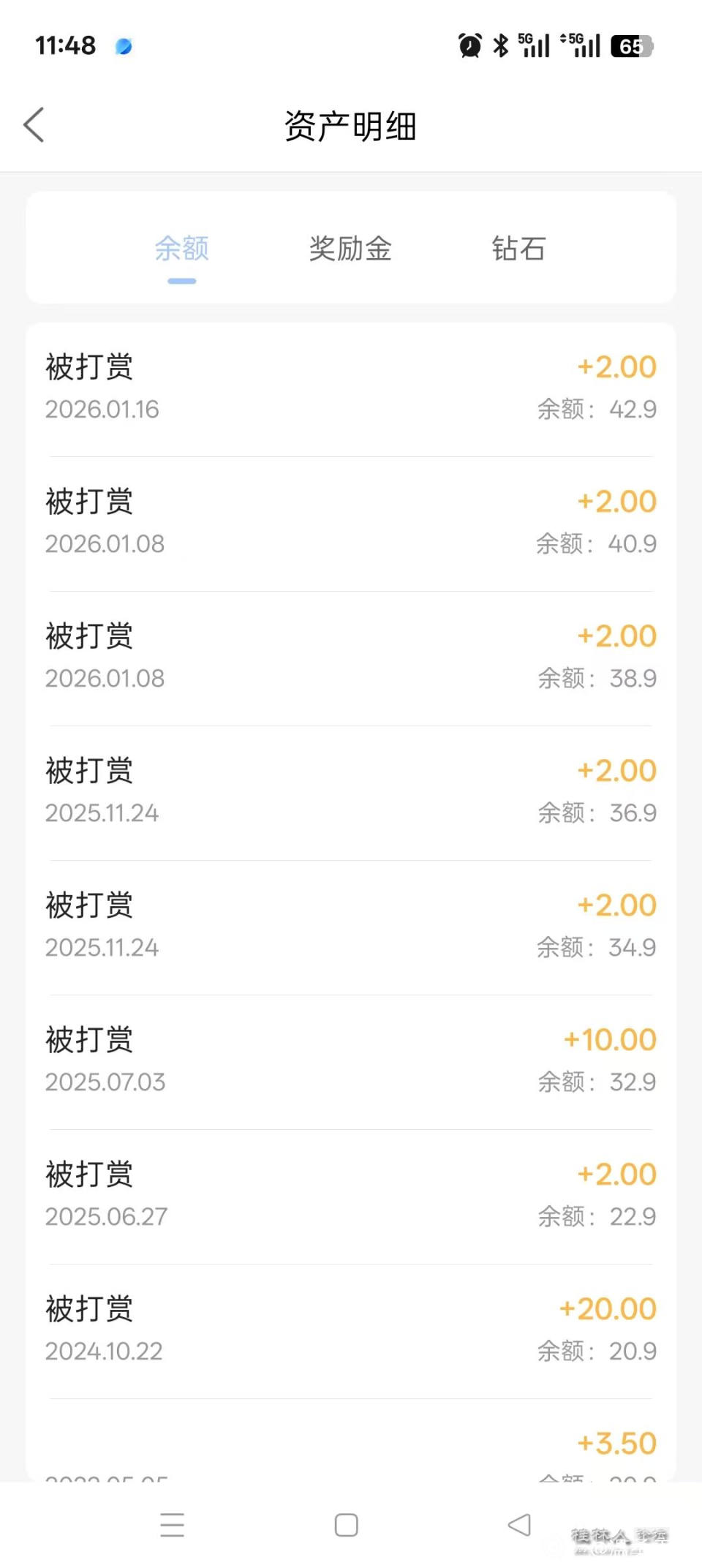Open the 钻石 tab
The height and width of the screenshot is (1568, 702).
(x=518, y=249)
